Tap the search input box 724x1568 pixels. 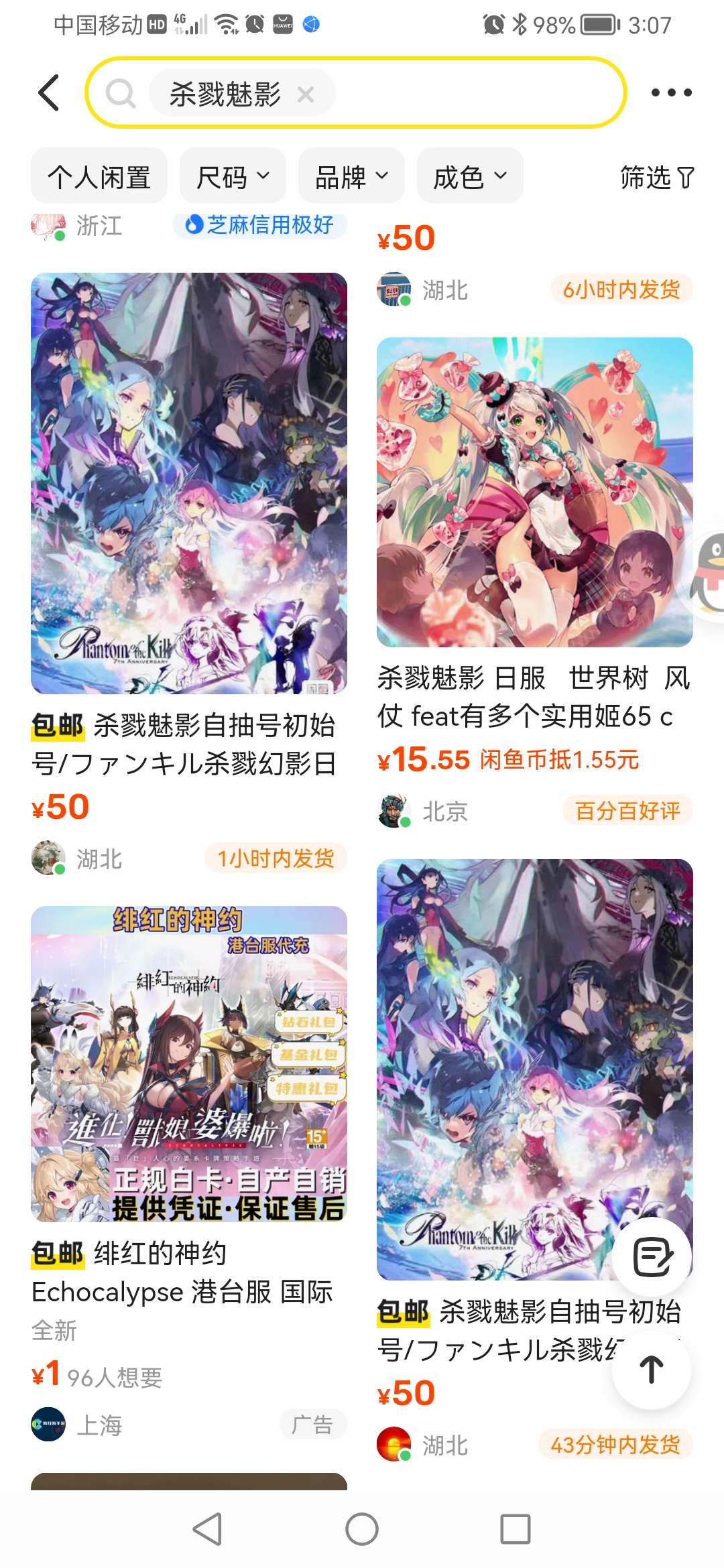click(x=469, y=92)
